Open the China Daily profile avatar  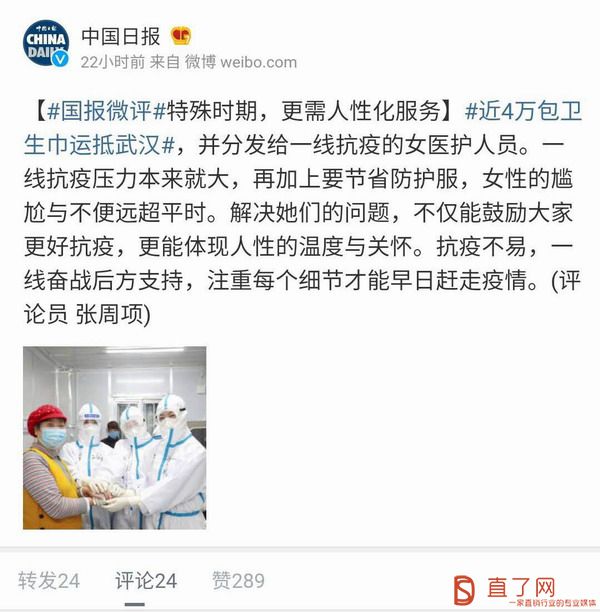pos(46,43)
